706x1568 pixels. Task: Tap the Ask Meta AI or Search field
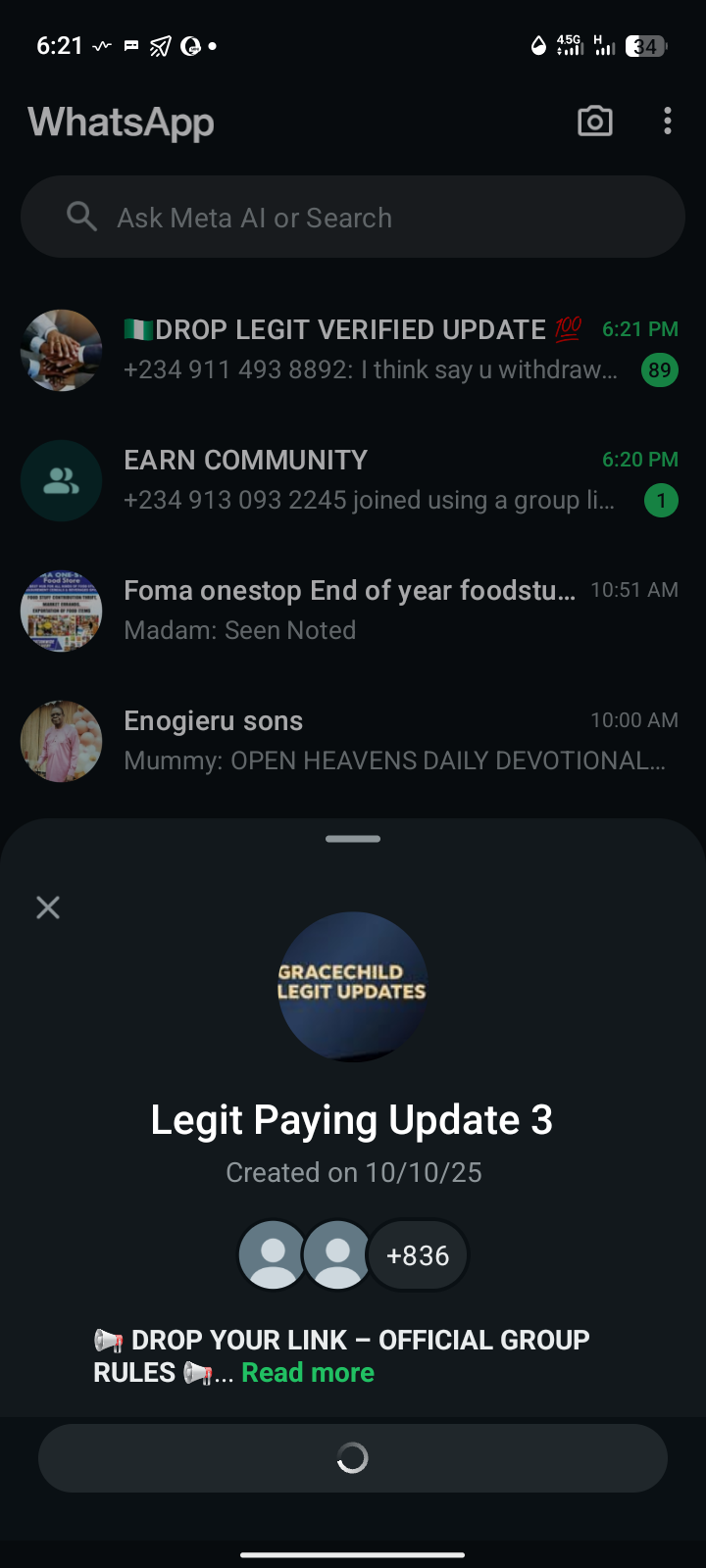click(x=353, y=218)
